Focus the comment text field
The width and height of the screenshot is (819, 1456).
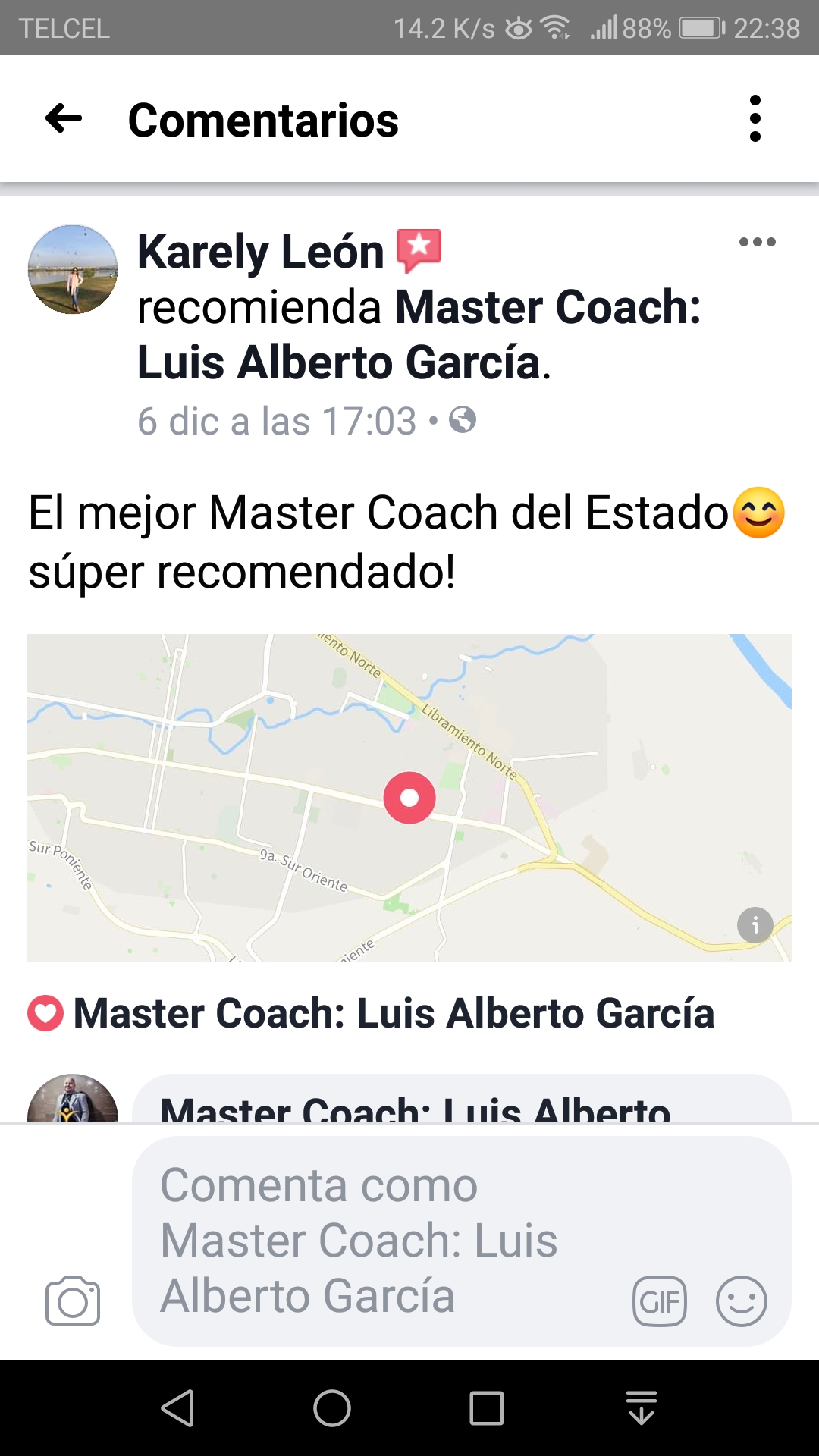coord(379,1240)
